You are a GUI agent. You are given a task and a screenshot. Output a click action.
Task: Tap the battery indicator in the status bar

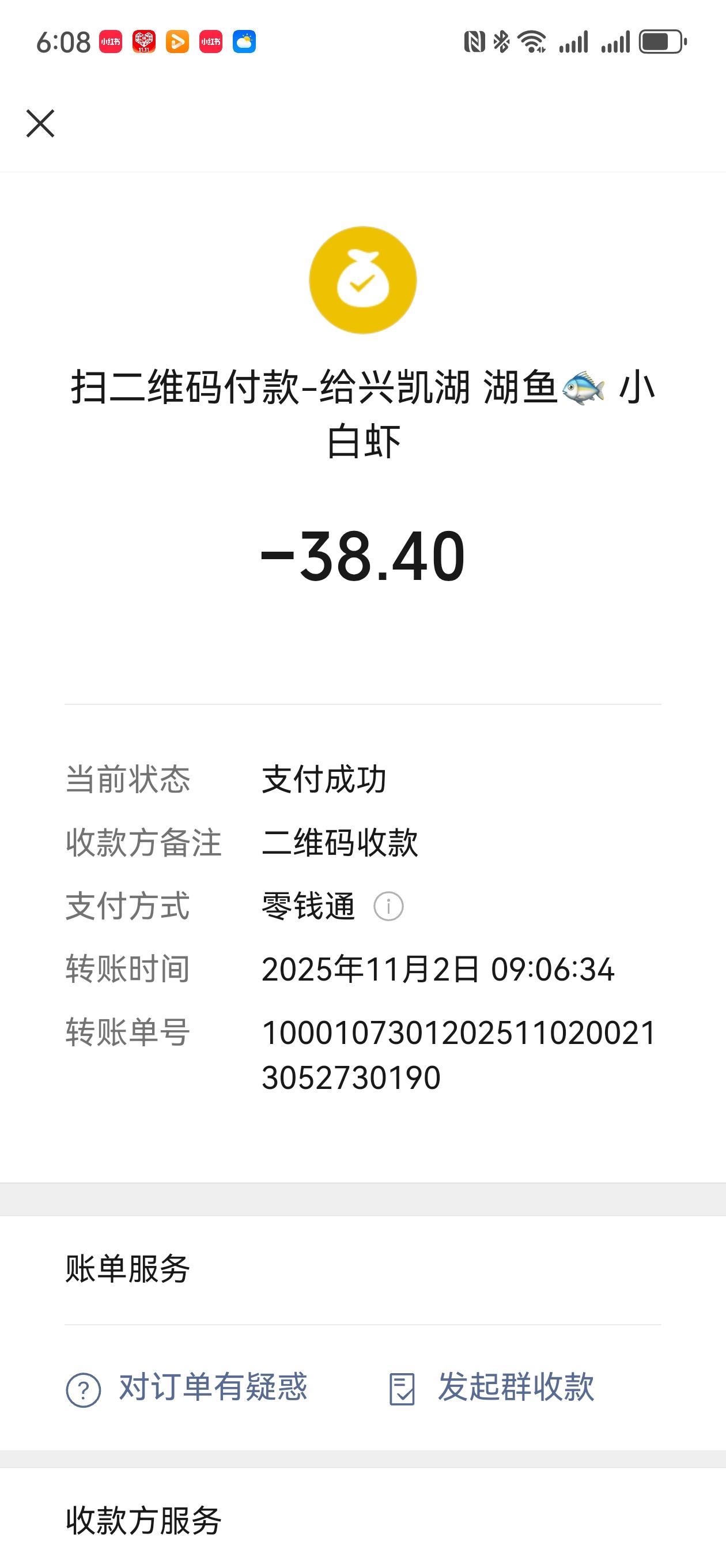(662, 42)
